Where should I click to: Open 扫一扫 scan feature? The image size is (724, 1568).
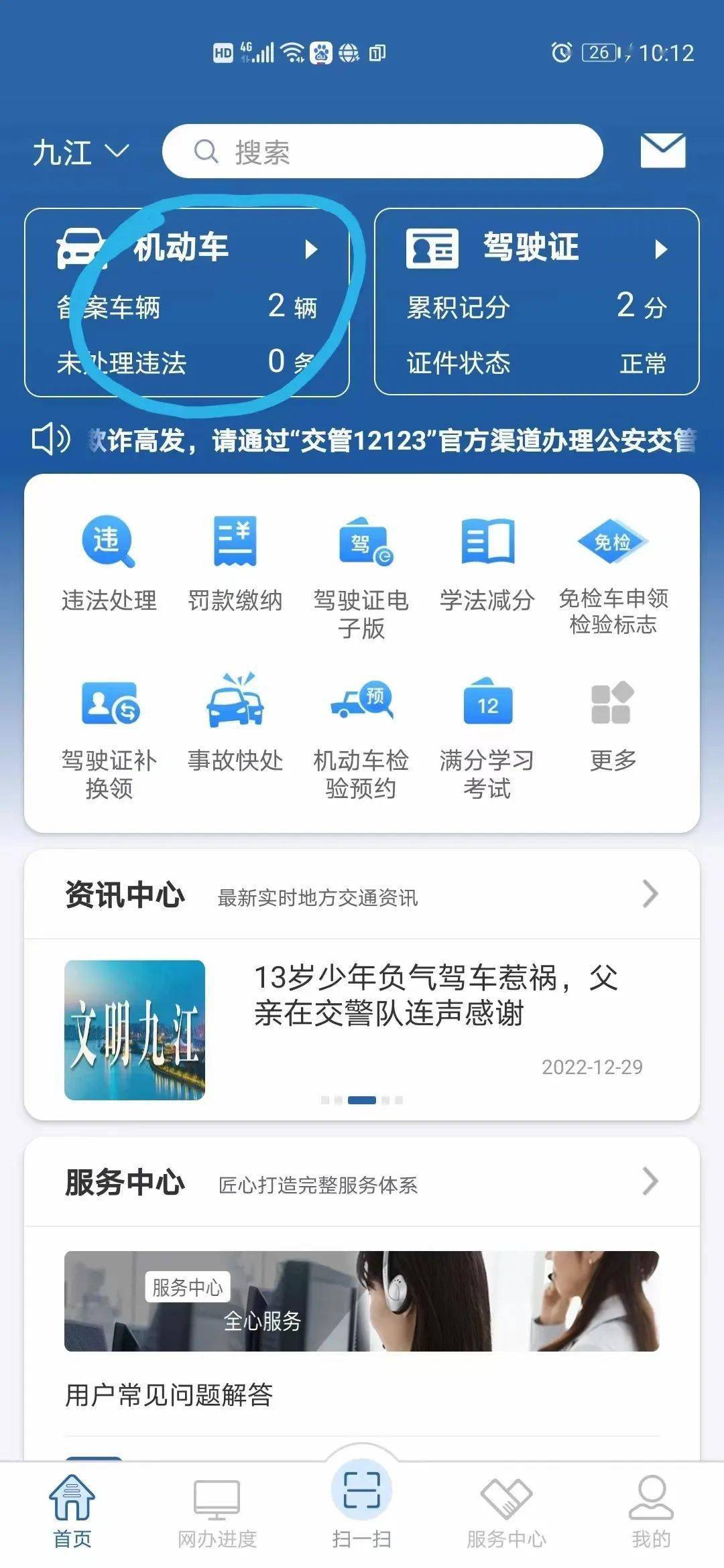coord(362,1504)
